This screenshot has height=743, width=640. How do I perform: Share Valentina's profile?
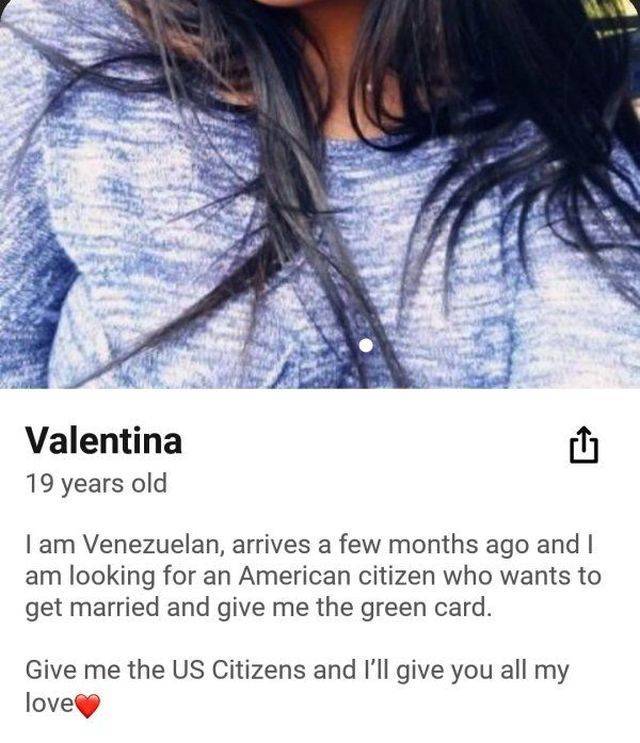[584, 445]
